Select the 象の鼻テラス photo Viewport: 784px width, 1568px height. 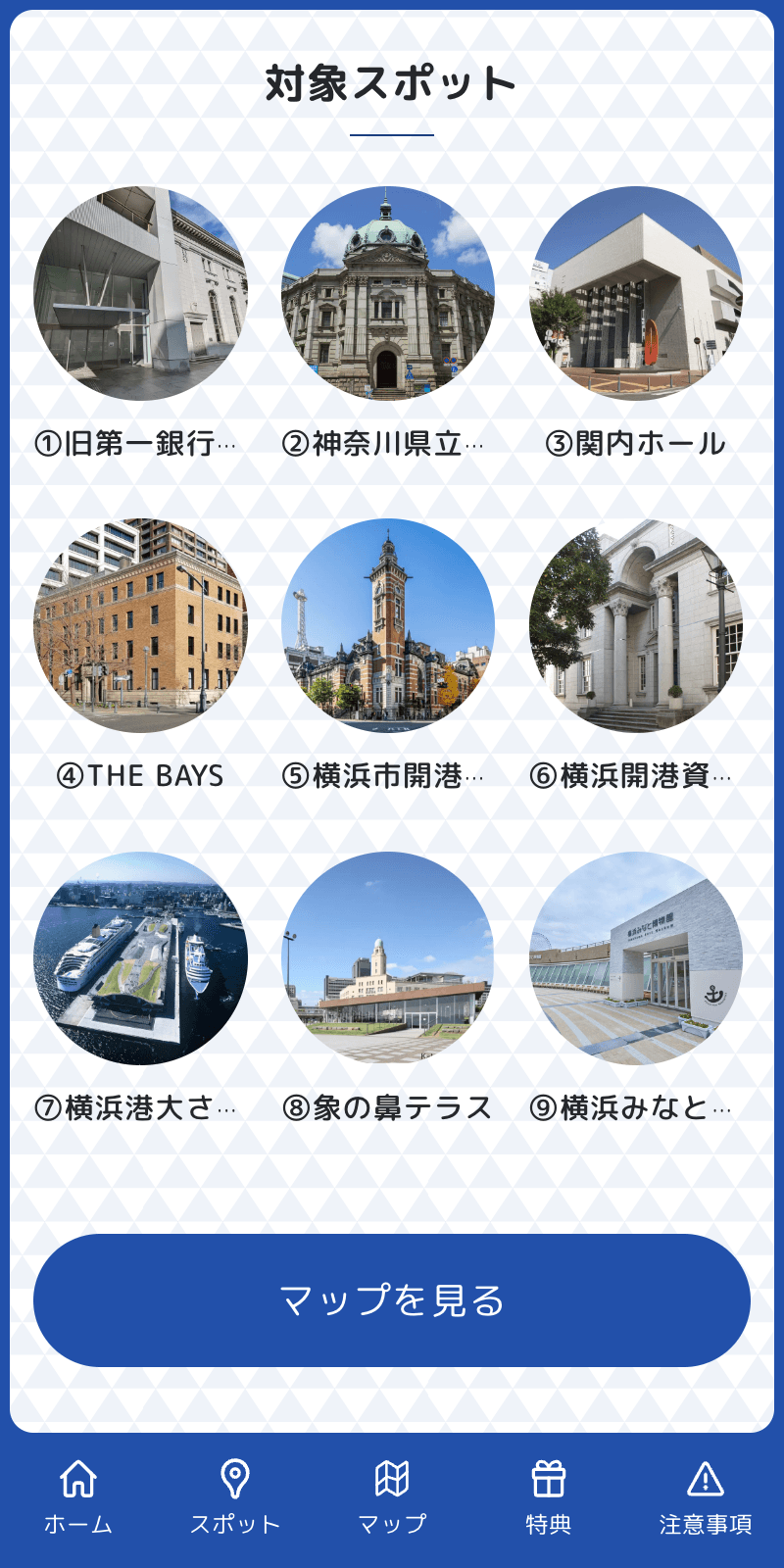click(390, 958)
